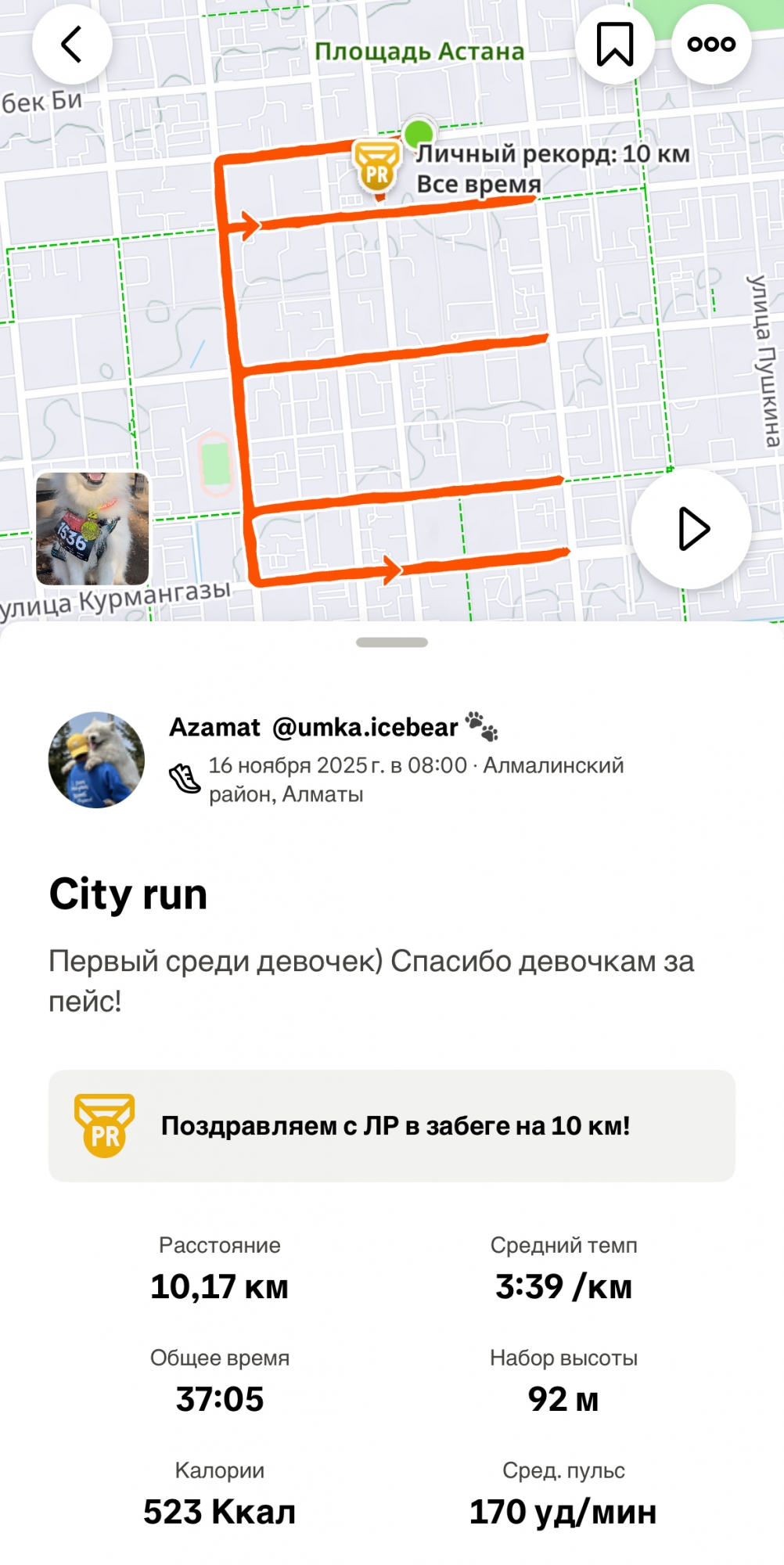The height and width of the screenshot is (1565, 784).
Task: Tap the sheet drag handle
Action: pos(392,642)
